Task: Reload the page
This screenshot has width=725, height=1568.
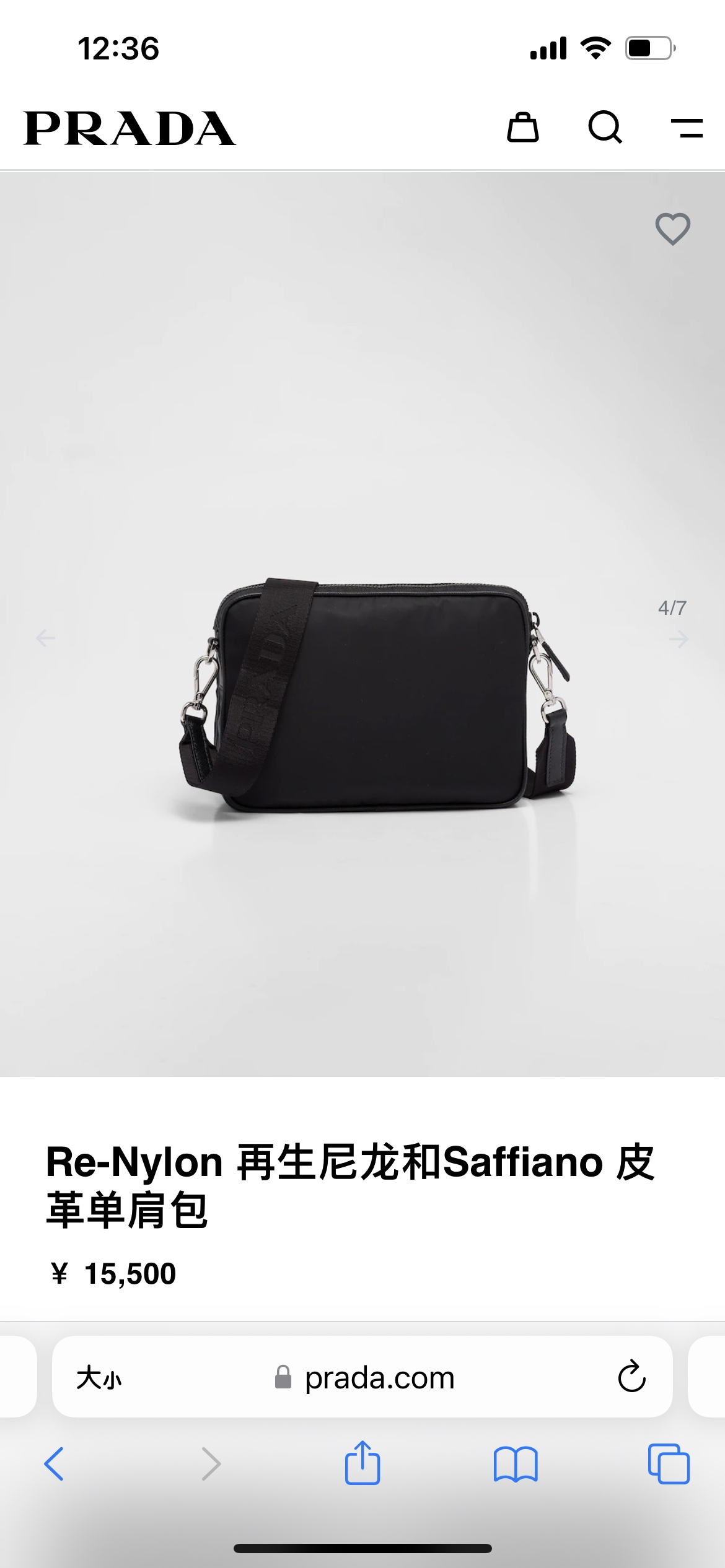Action: pos(631,1377)
